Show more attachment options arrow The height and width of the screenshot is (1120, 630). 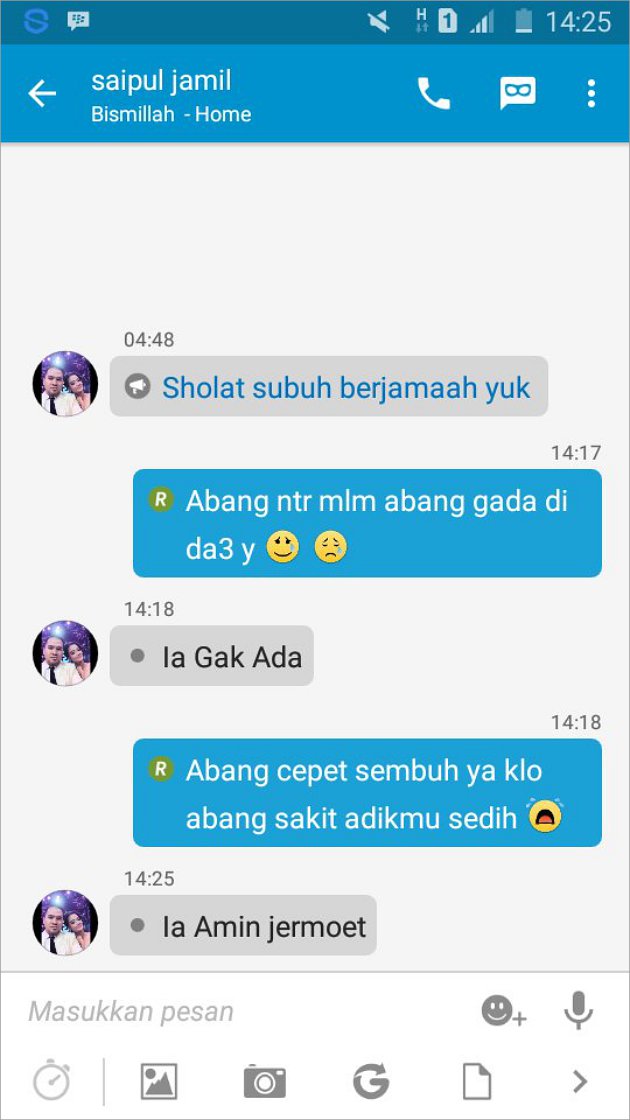coord(579,1081)
